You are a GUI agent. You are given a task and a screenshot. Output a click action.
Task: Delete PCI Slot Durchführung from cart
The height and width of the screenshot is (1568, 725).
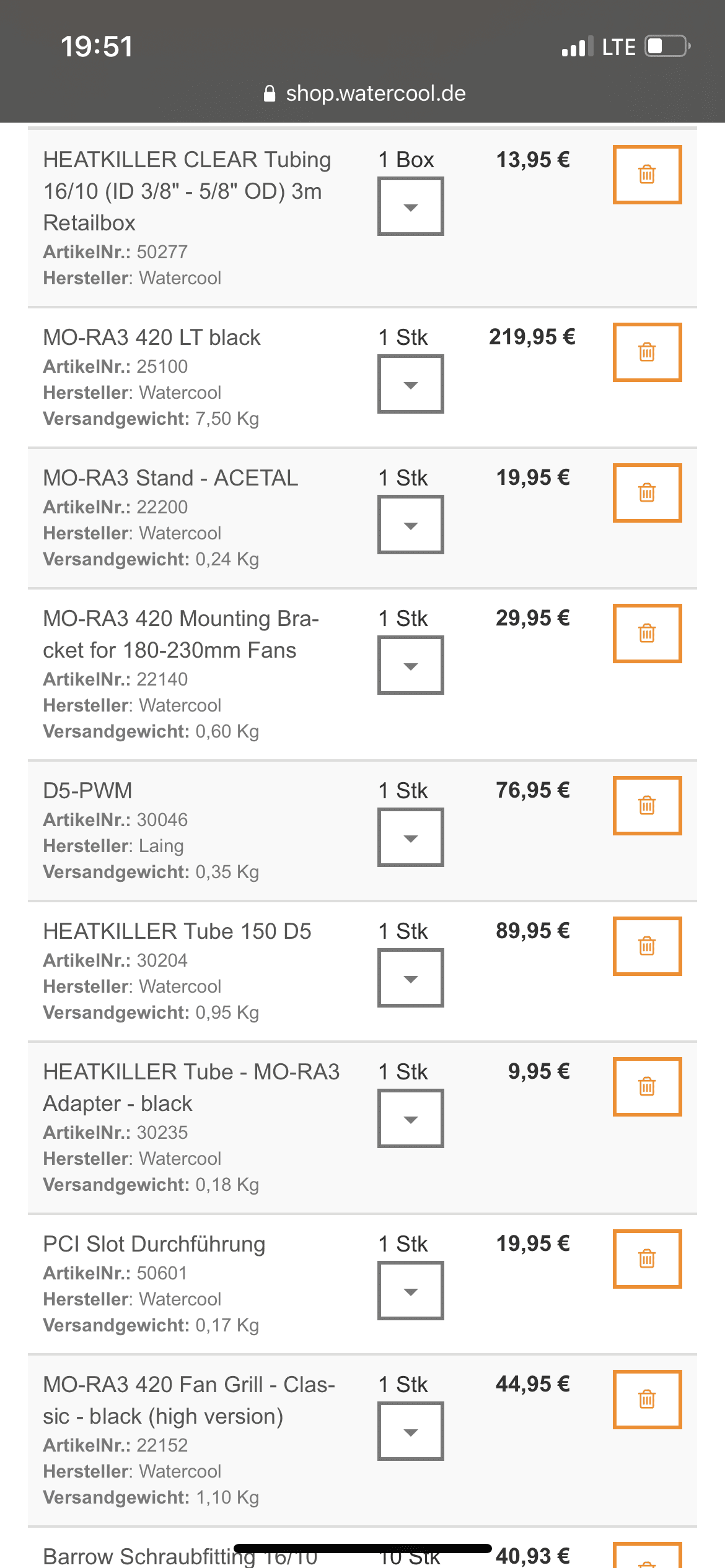pos(647,1259)
